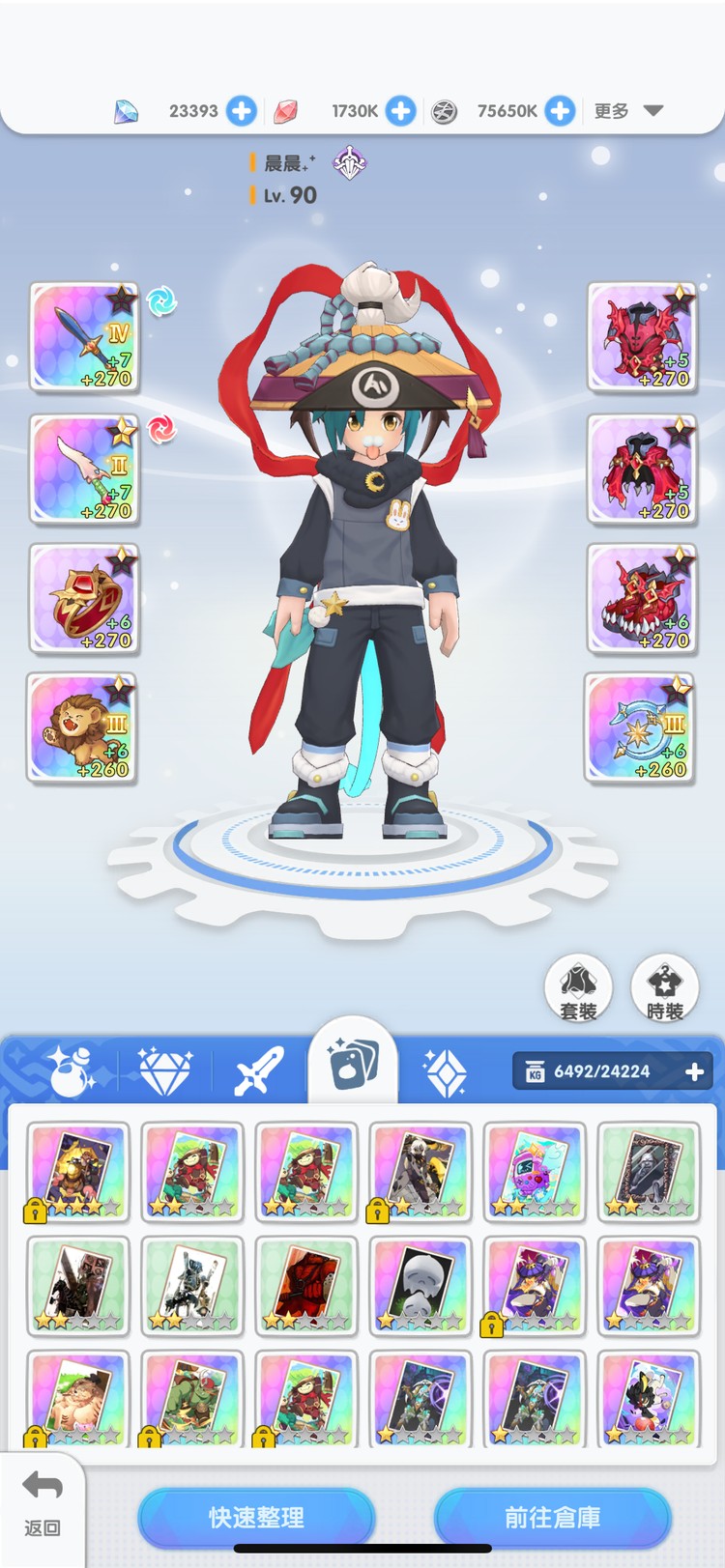Screen dimensions: 725x1568
Task: Tap 快速整理 to quick sort inventory
Action: (x=256, y=1518)
